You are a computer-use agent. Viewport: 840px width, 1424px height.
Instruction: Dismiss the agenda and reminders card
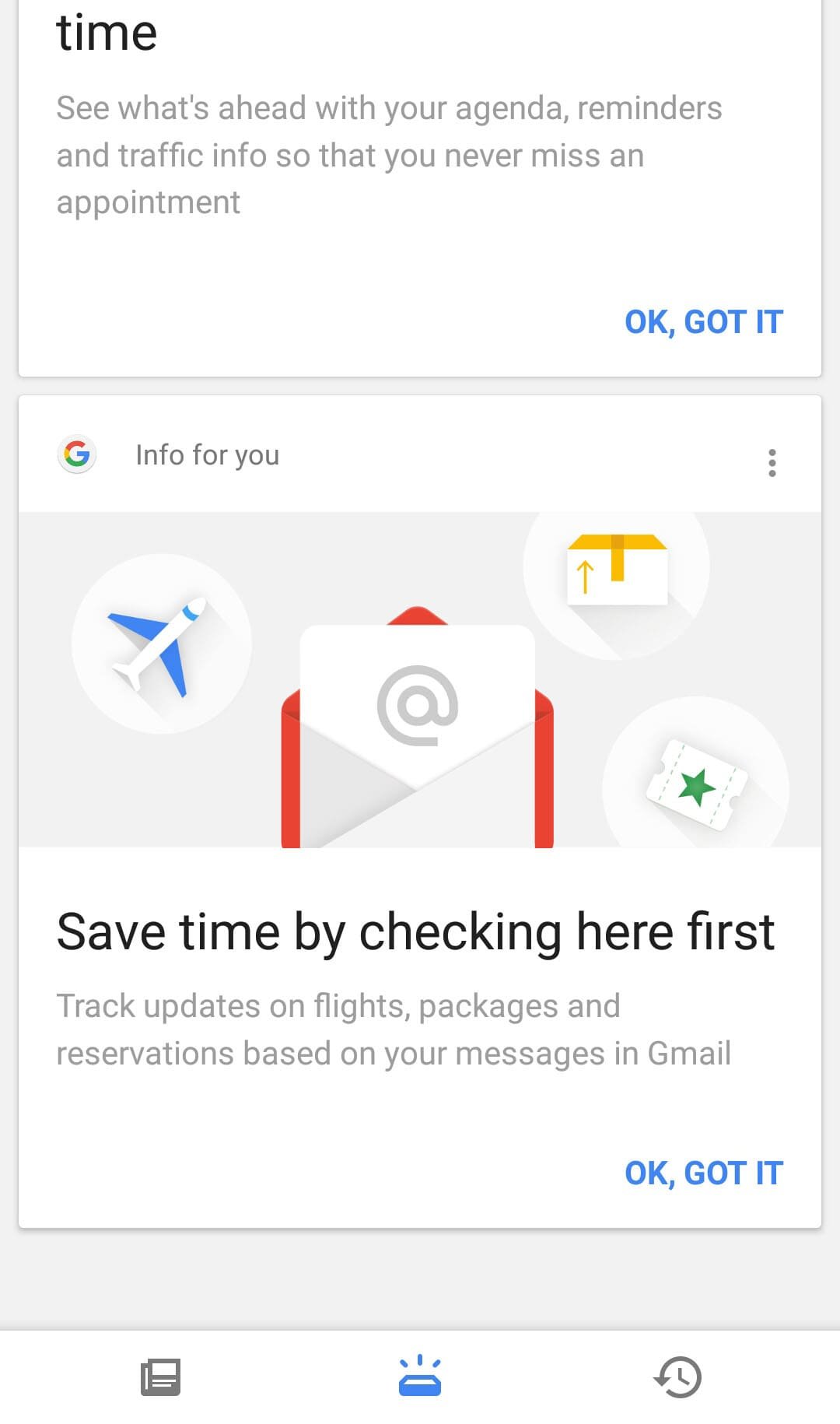point(703,322)
